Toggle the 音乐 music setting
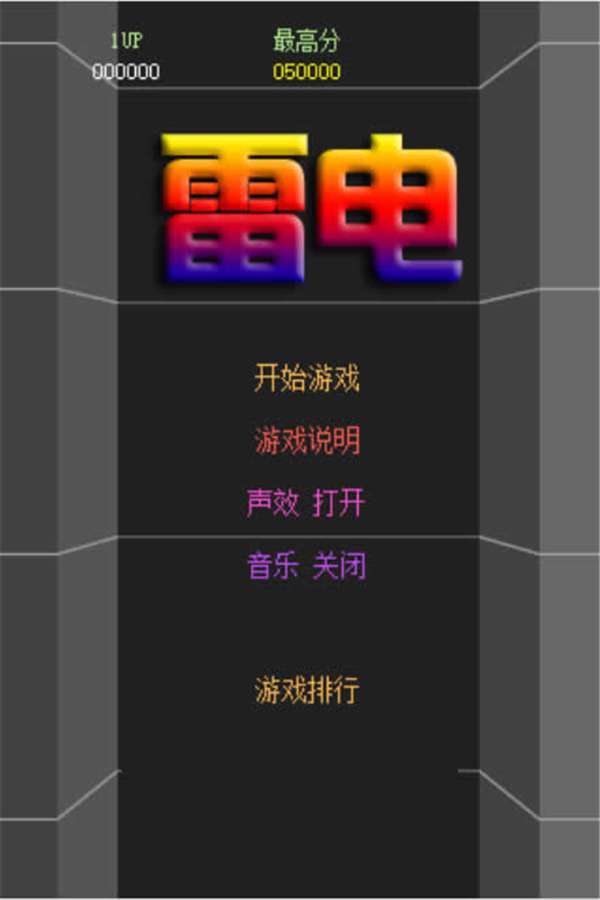The image size is (600, 900). [x=306, y=566]
